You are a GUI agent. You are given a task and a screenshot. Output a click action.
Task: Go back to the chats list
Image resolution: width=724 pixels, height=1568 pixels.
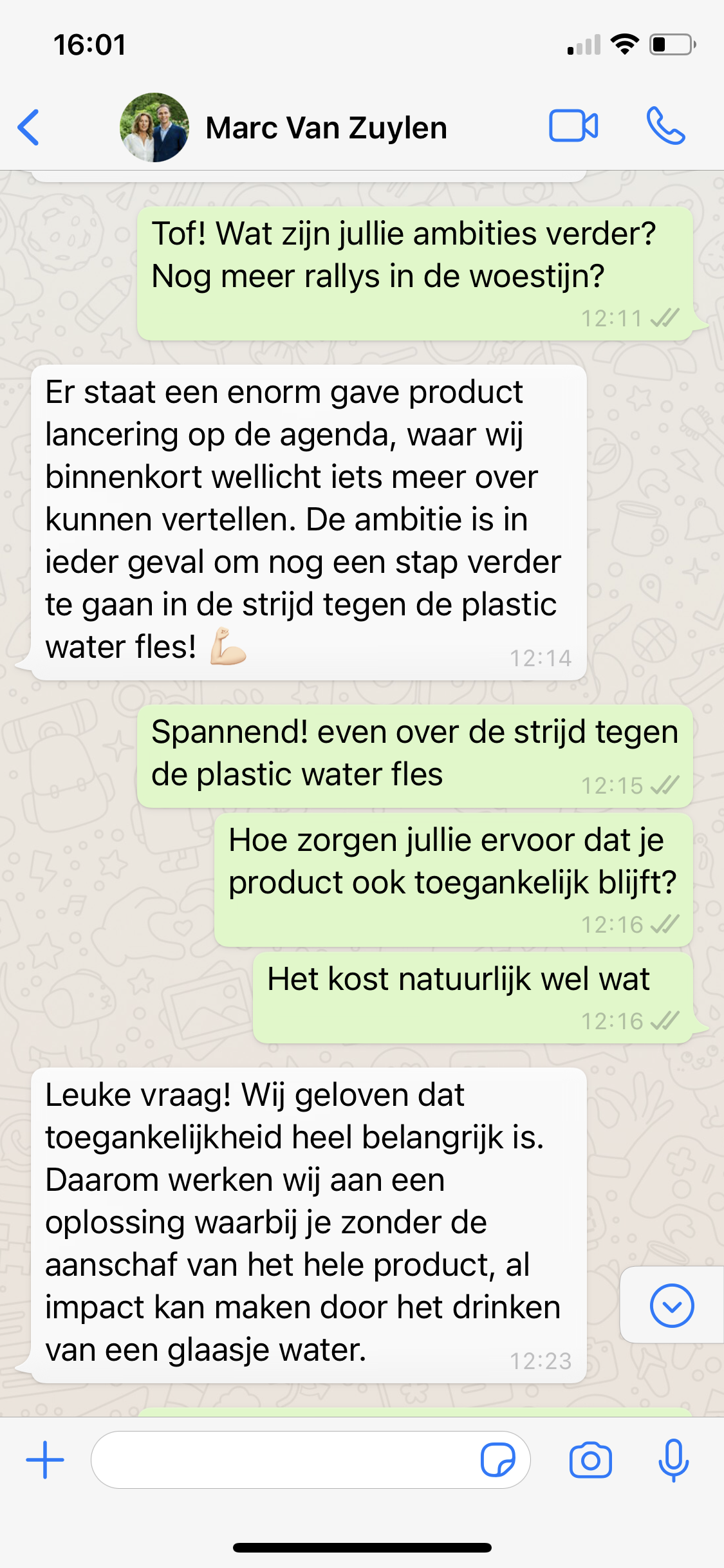[x=30, y=127]
